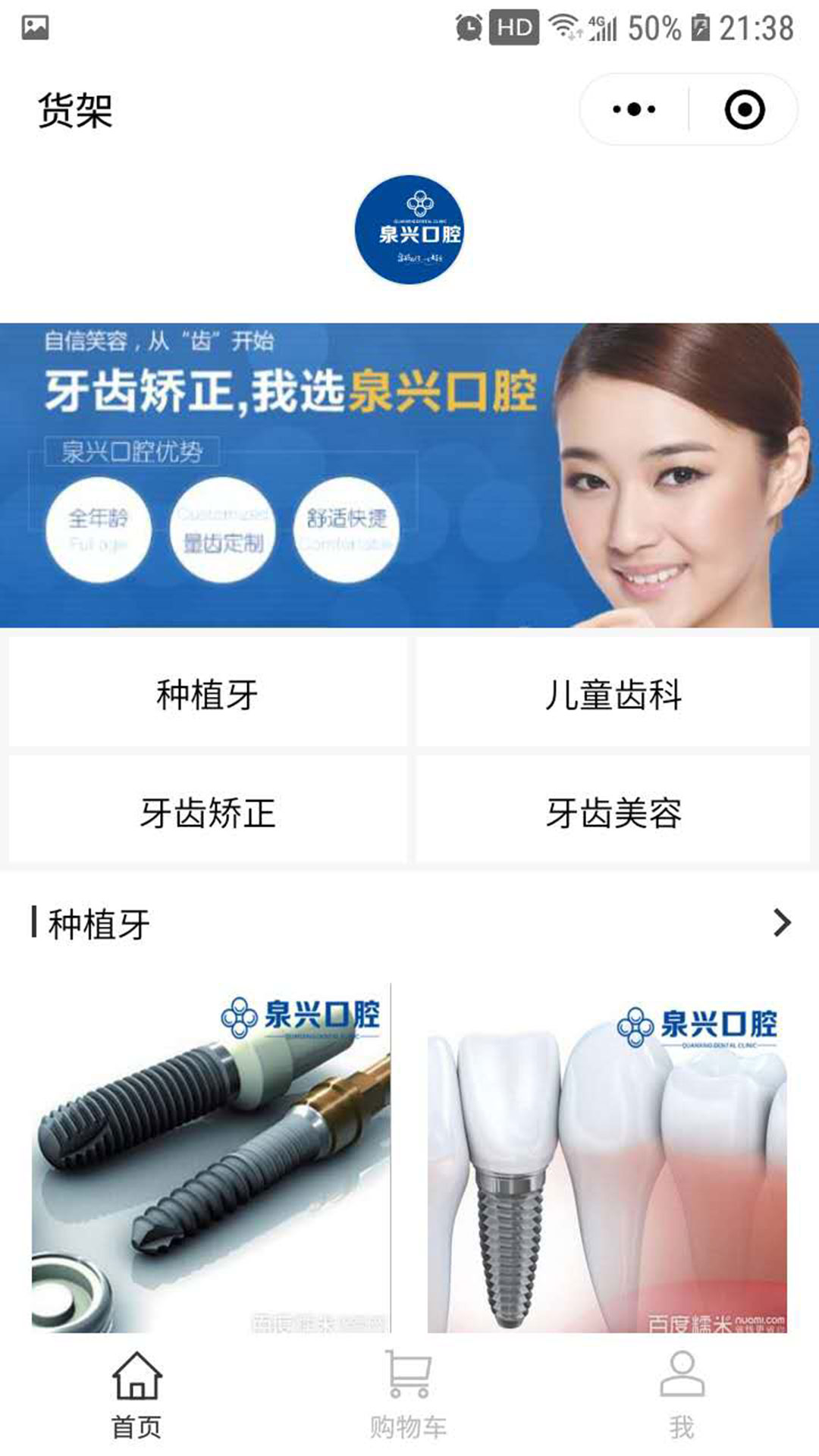Open the 购物车 shopping cart tab
Image resolution: width=819 pixels, height=1456 pixels.
point(409,1394)
